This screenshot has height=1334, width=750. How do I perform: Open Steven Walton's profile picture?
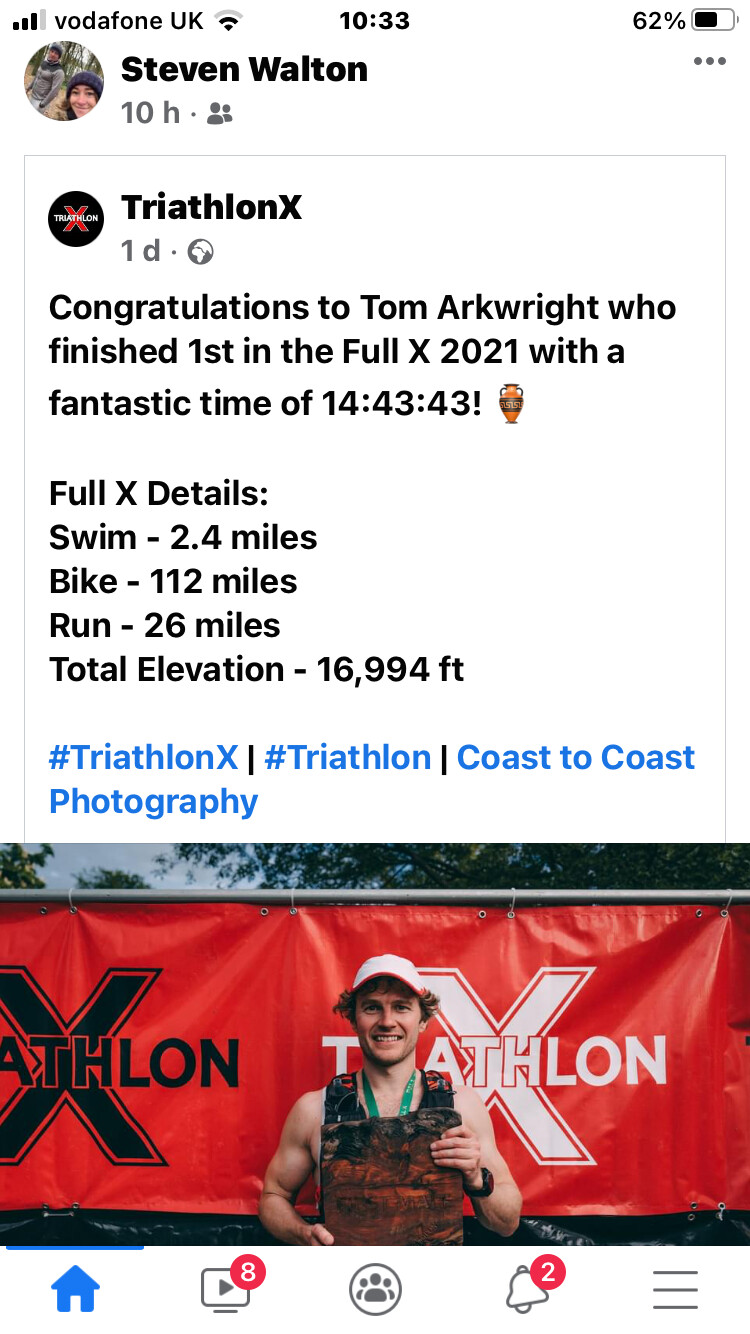click(64, 81)
